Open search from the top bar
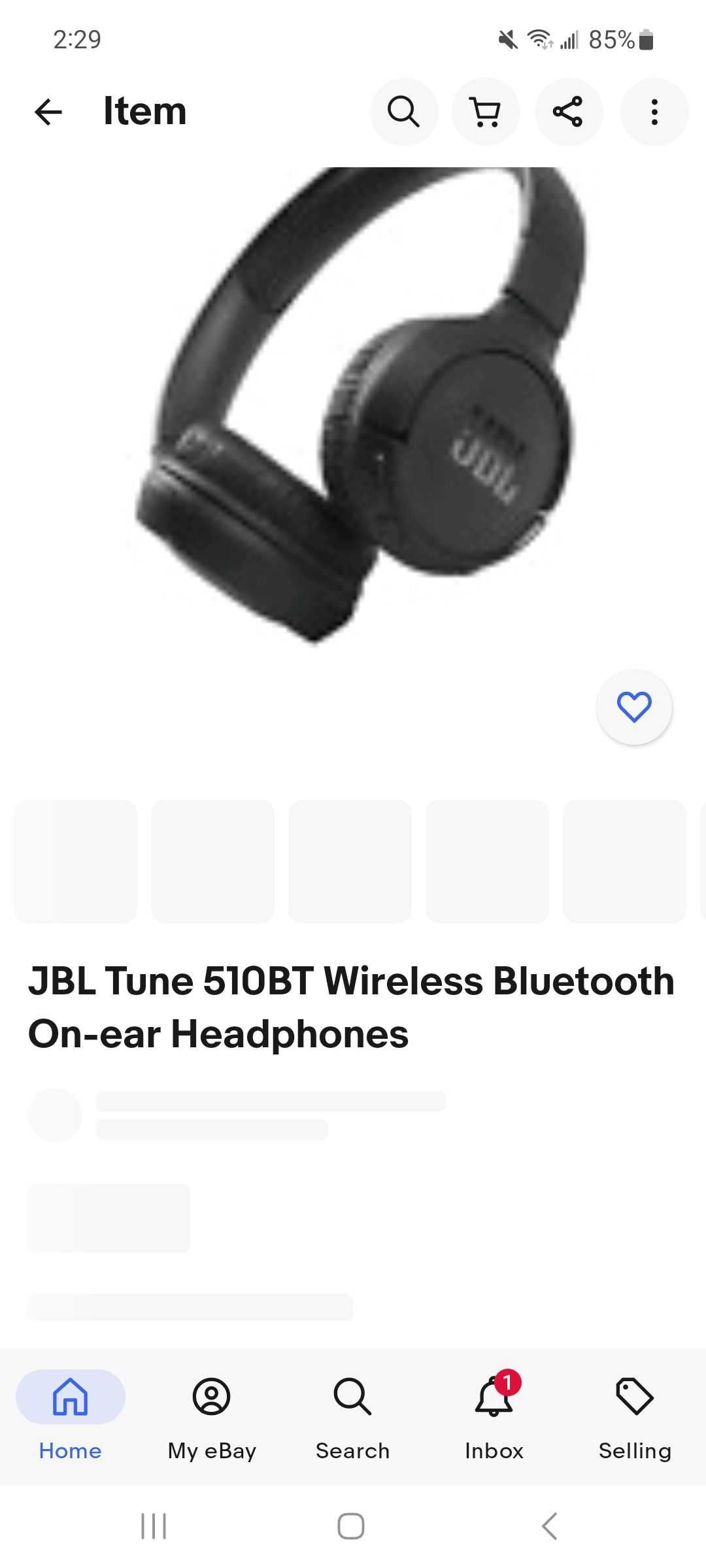This screenshot has height=1568, width=706. coord(403,112)
